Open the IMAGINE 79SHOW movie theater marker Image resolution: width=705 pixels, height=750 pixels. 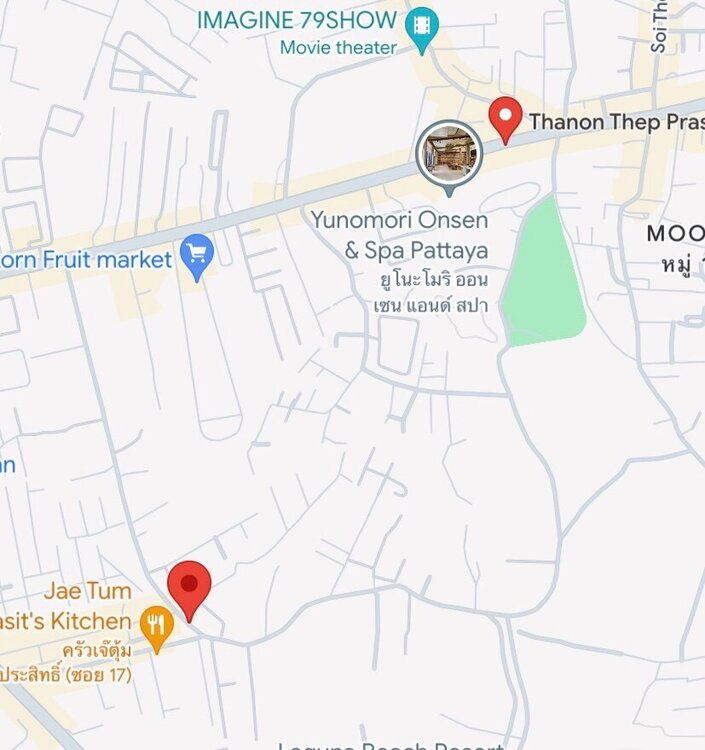point(423,27)
